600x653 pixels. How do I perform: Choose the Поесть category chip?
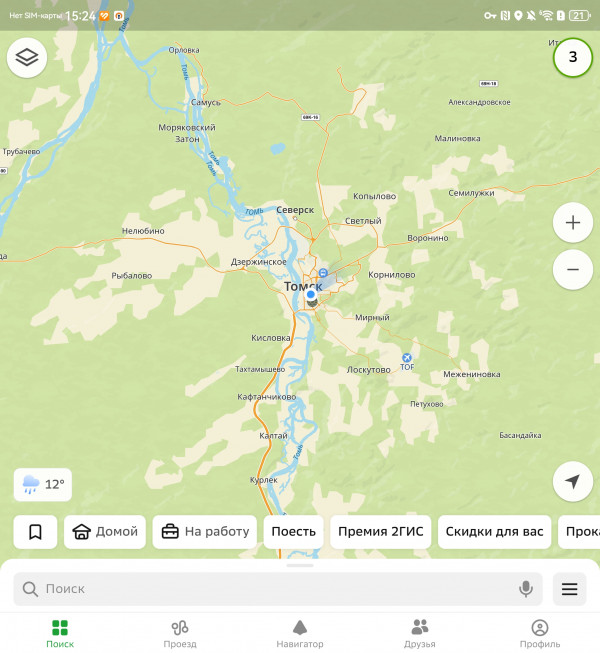pyautogui.click(x=293, y=531)
